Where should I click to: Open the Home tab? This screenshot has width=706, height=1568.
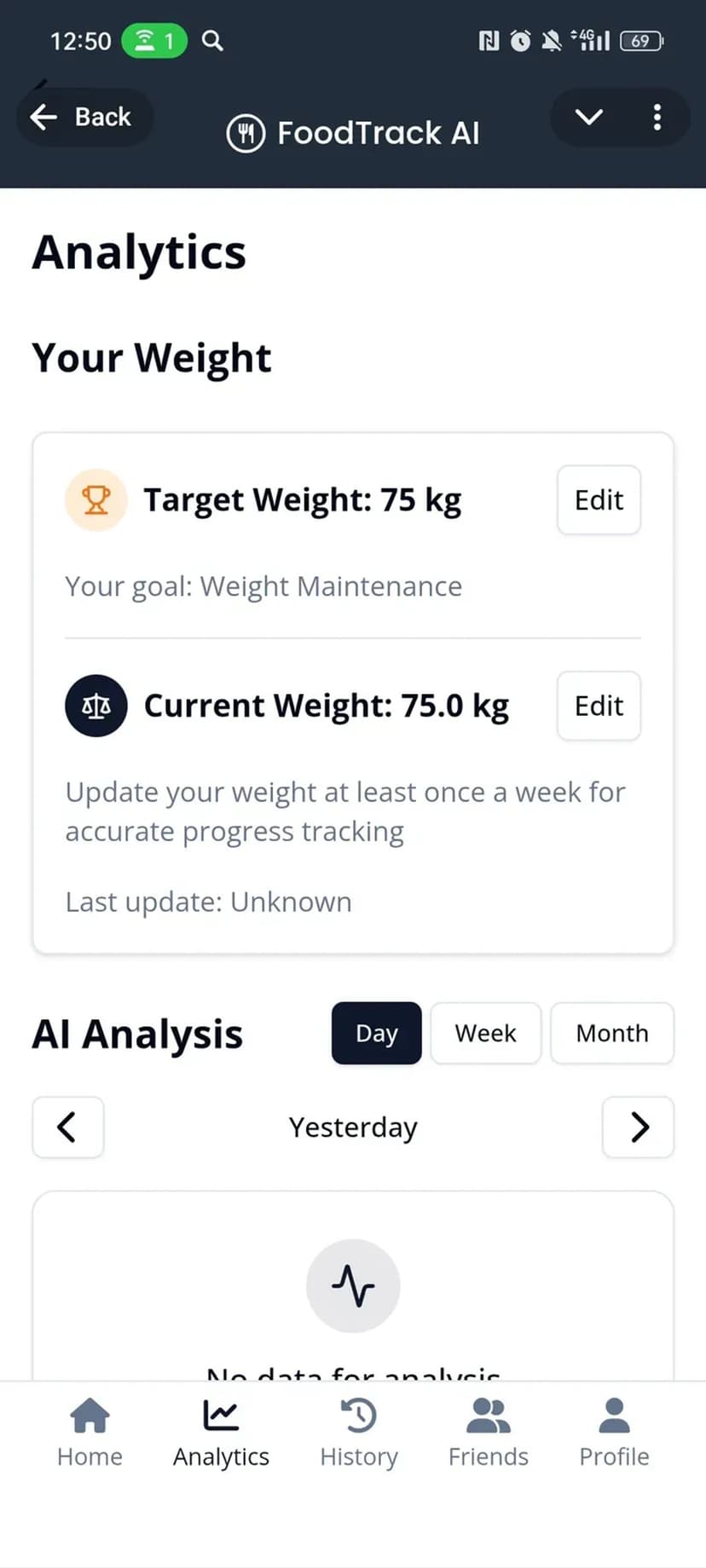[90, 1433]
